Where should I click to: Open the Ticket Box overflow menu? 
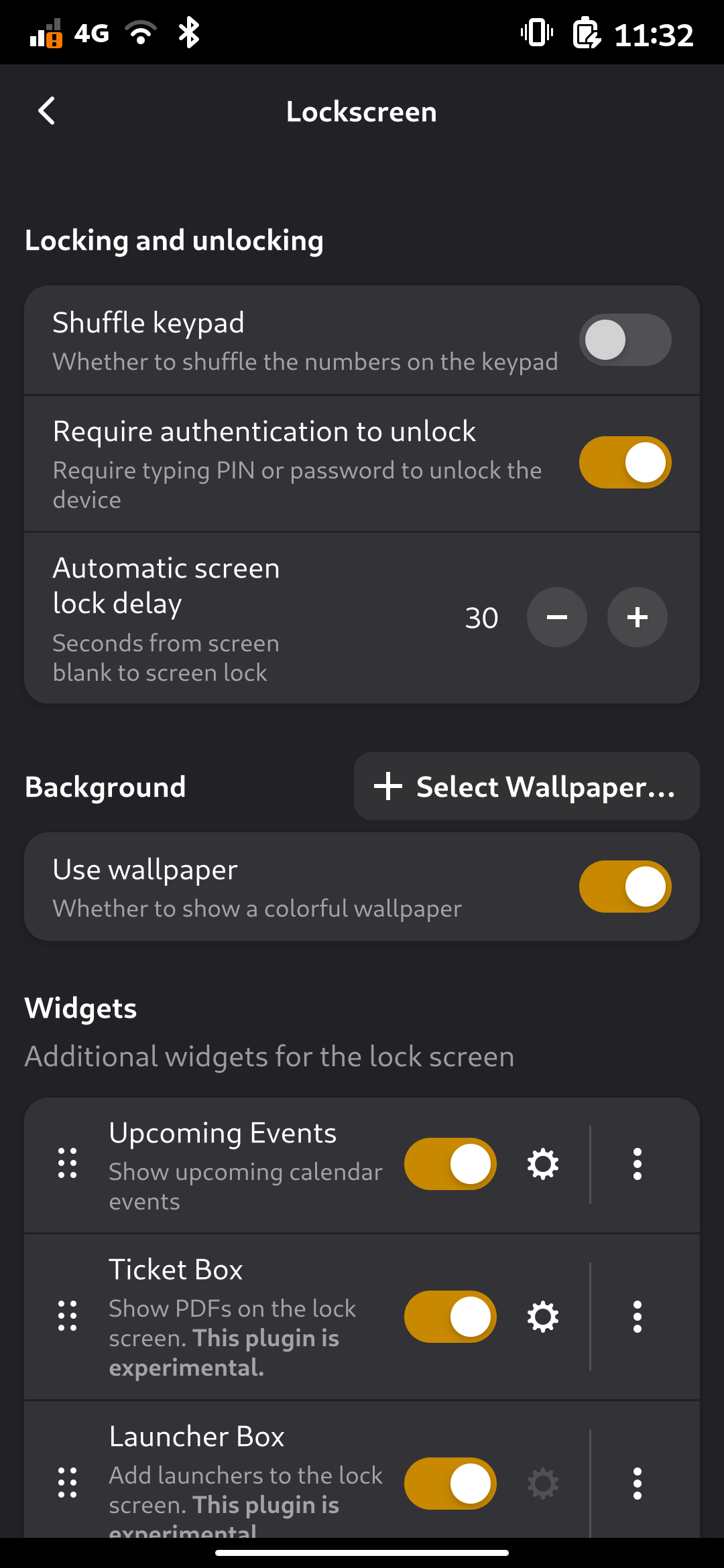point(637,1317)
